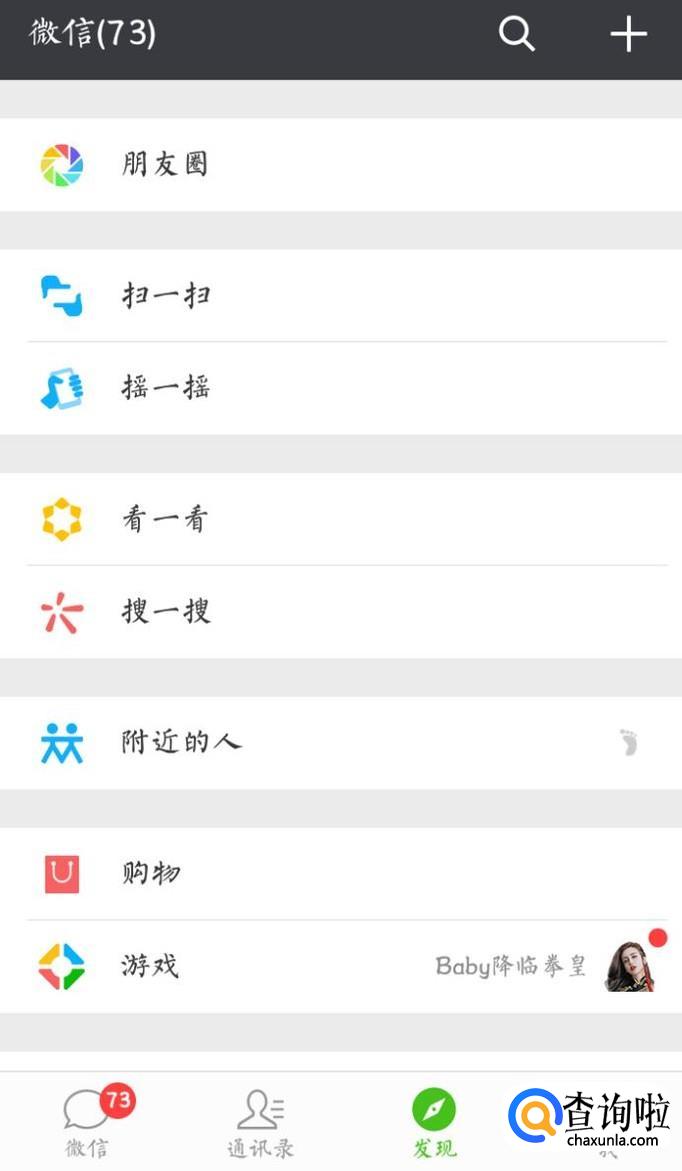Tap the plus icon in top bar
Viewport: 682px width, 1171px height.
click(x=628, y=35)
